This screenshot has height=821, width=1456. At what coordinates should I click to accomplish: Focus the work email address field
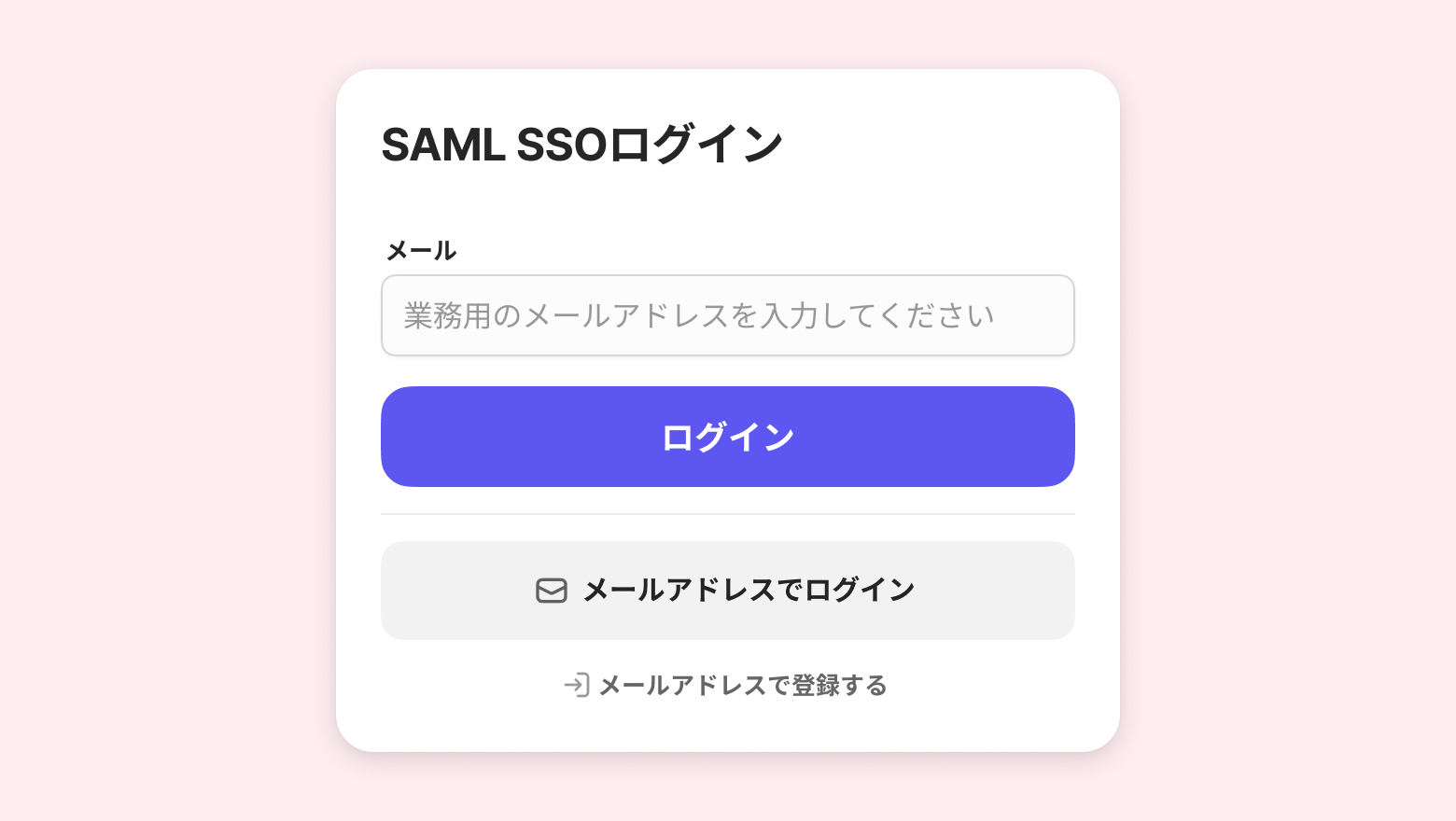[727, 315]
